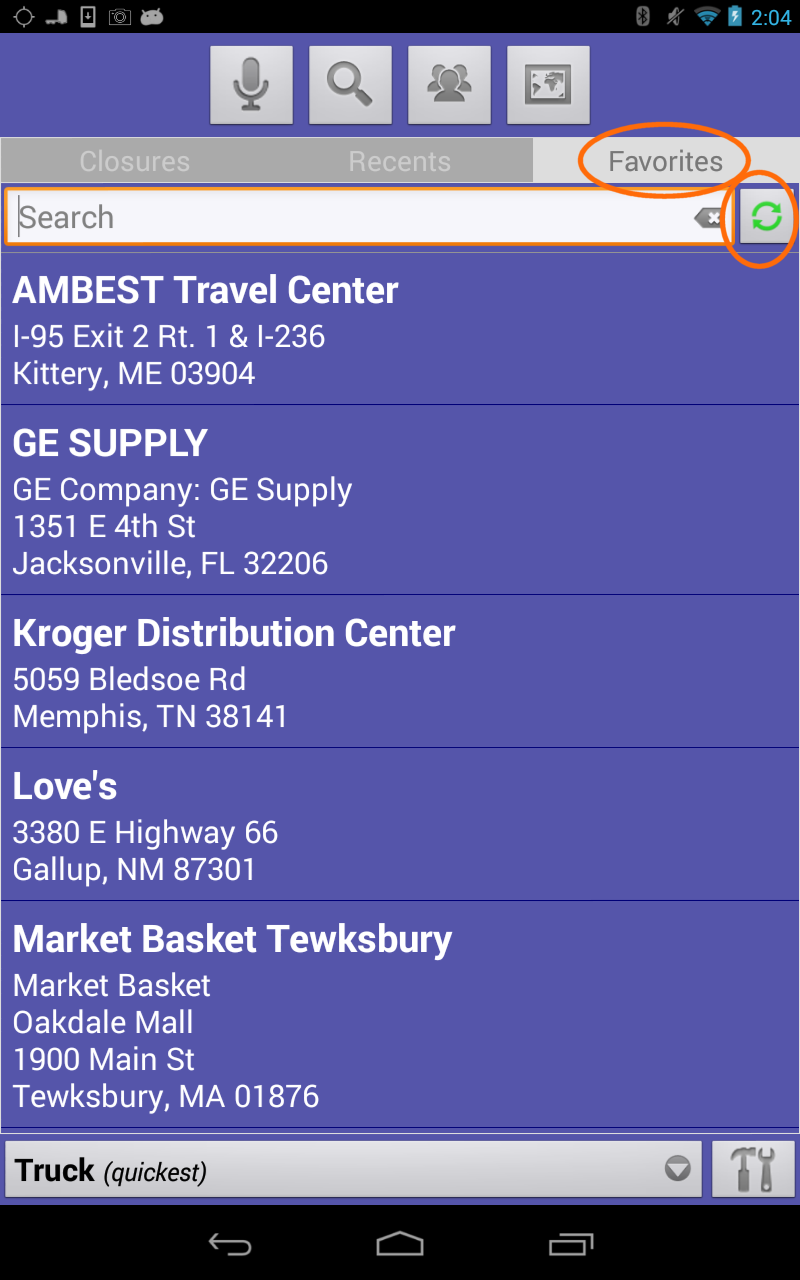Switch to the Closures tab
This screenshot has width=800, height=1280.
(135, 160)
